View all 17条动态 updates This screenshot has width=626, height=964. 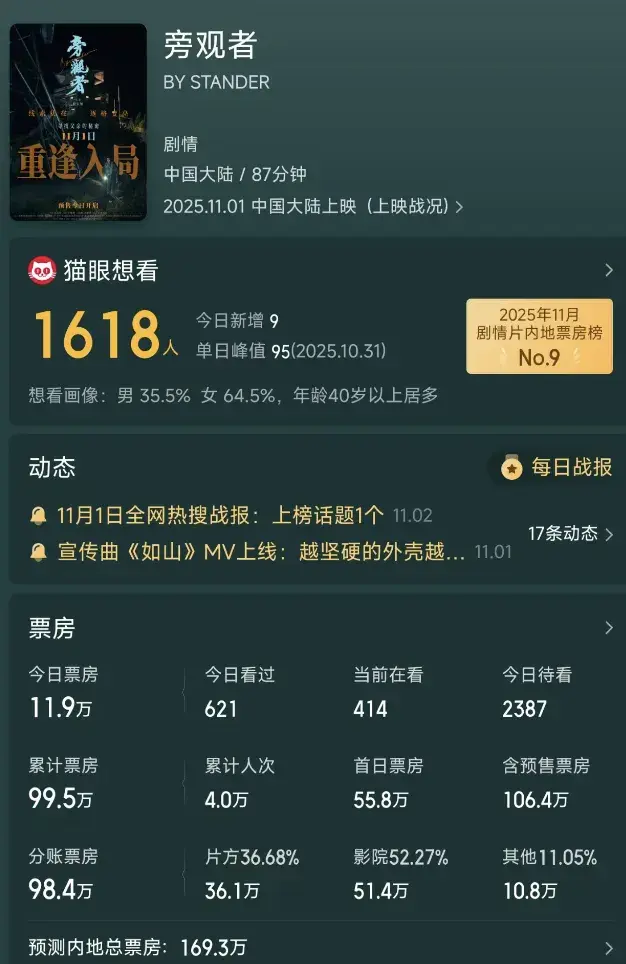coord(570,534)
